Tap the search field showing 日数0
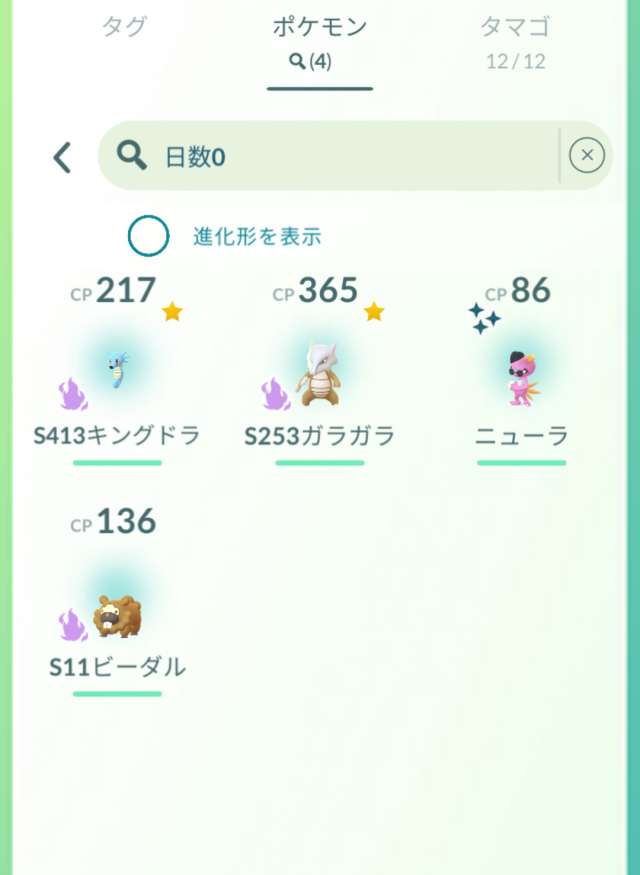Image resolution: width=640 pixels, height=875 pixels. click(x=330, y=157)
